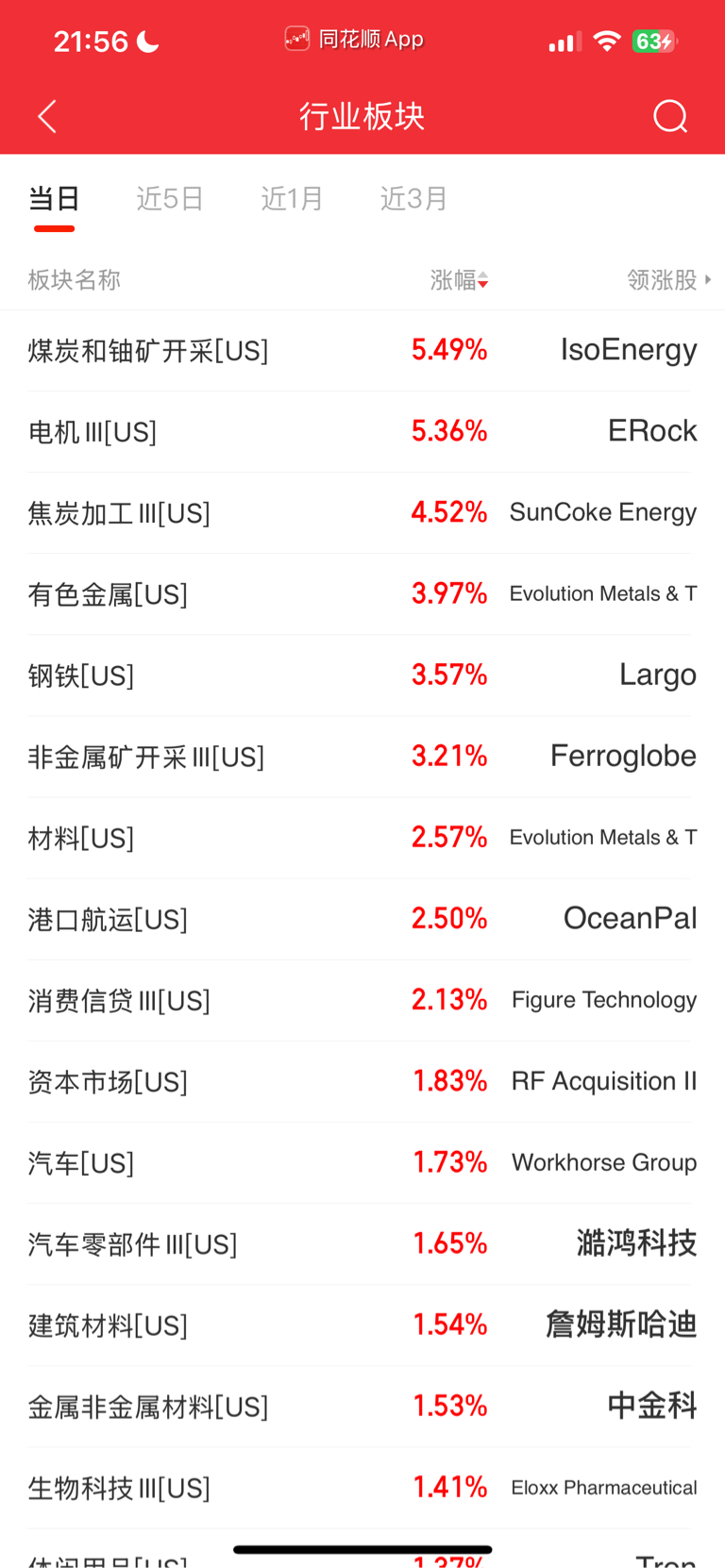This screenshot has width=725, height=1568.
Task: View 非金属矿开采 III[US] sector details
Action: coord(362,757)
